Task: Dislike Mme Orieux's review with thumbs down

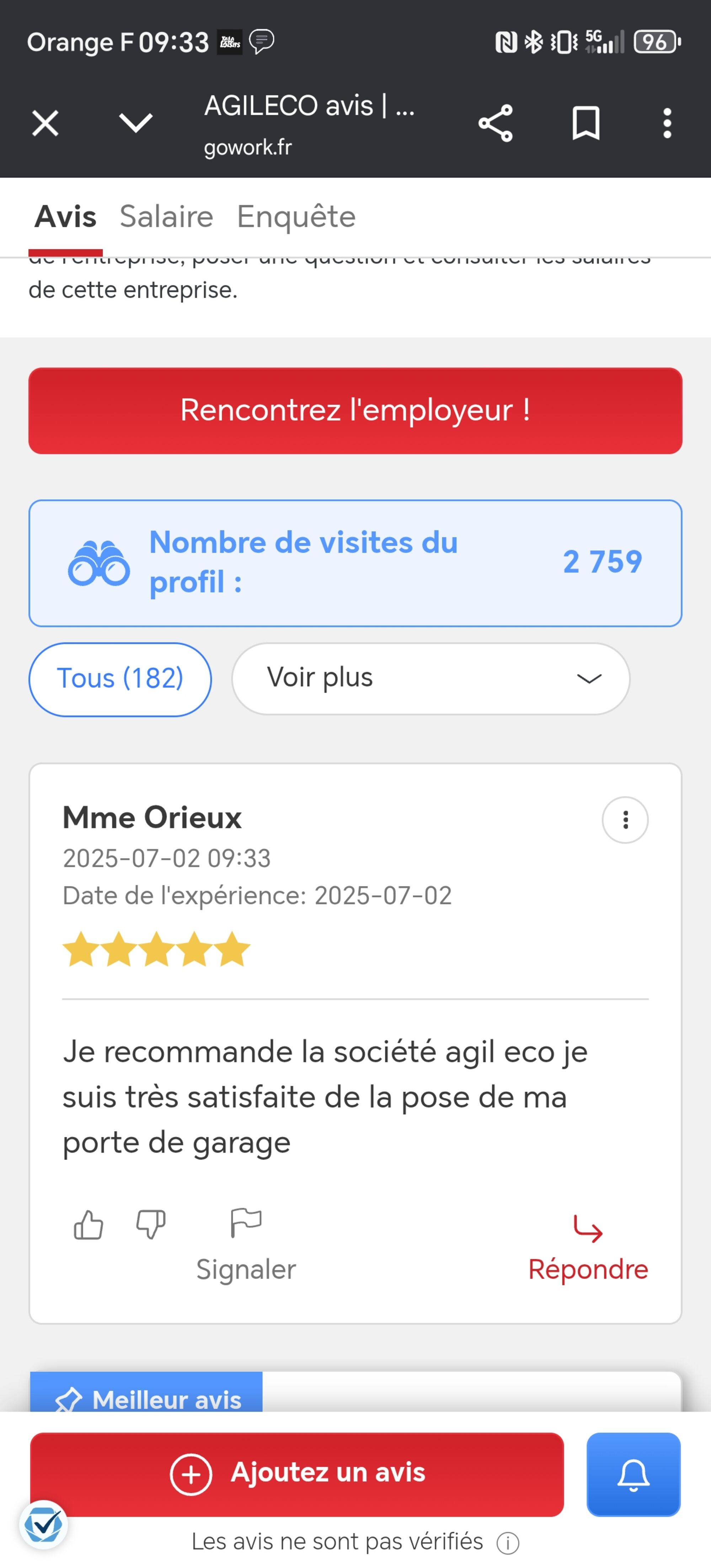Action: point(150,1225)
